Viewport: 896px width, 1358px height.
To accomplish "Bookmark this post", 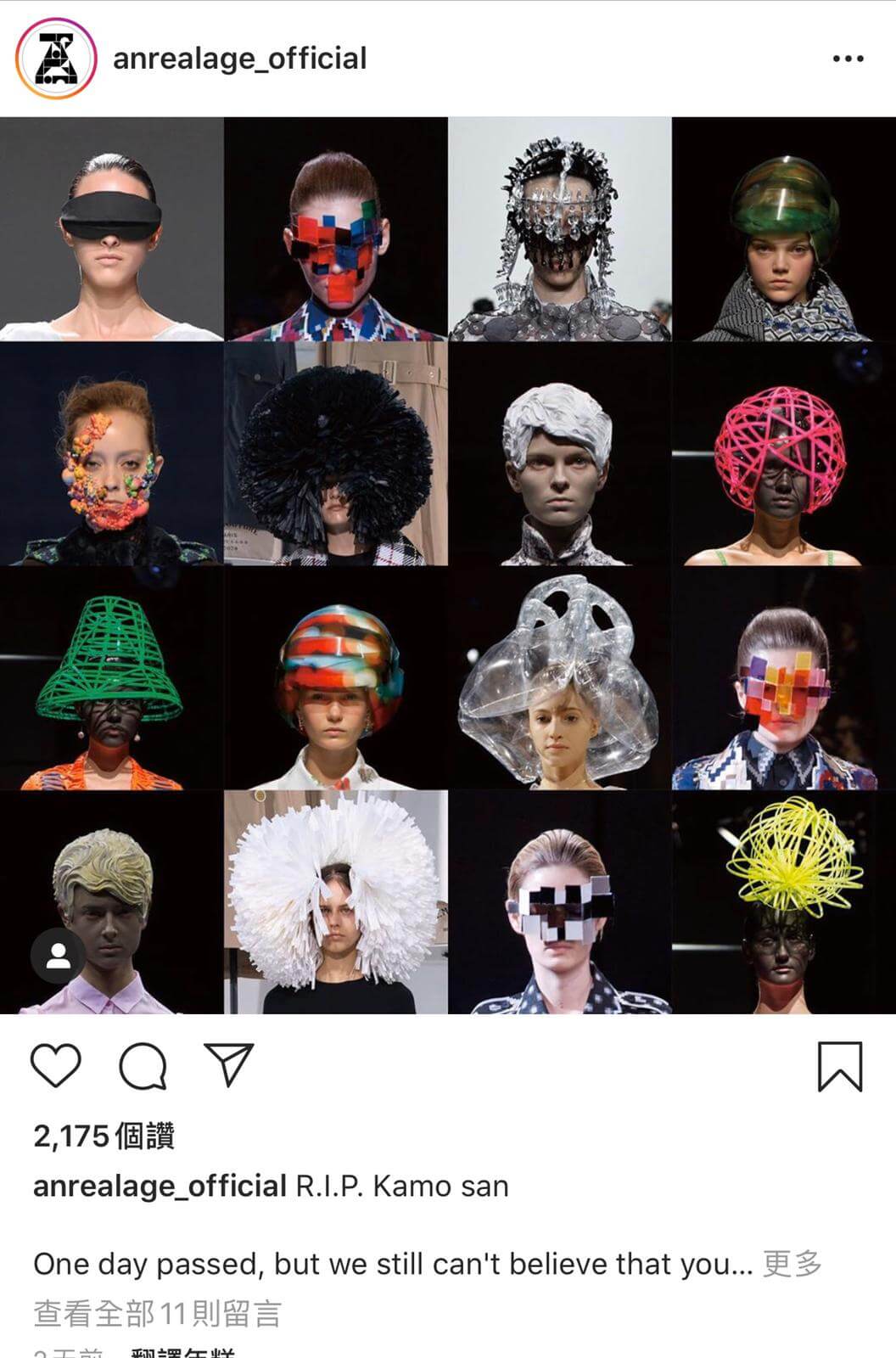I will pos(839,1067).
